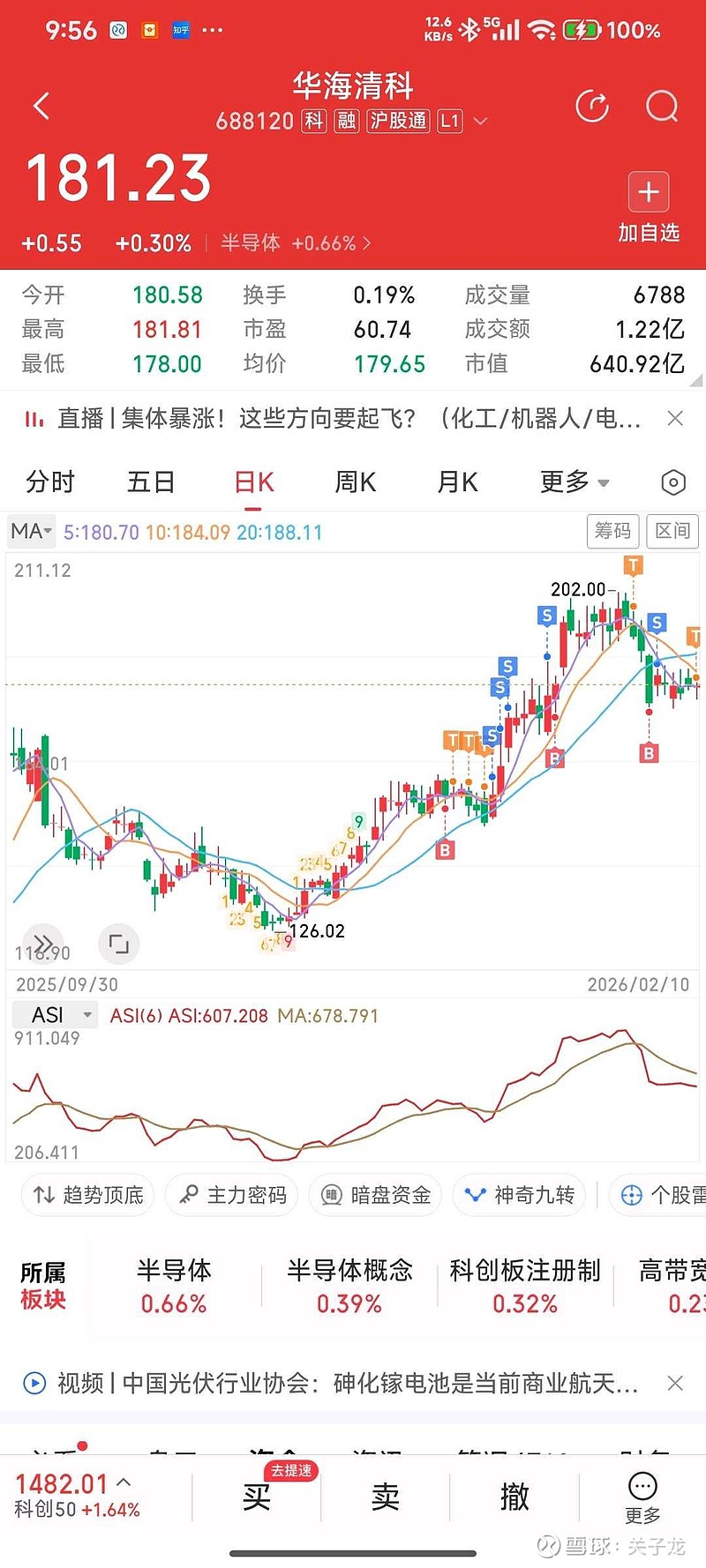This screenshot has width=706, height=1568.
Task: Open the MA indicator dropdown
Action: coord(30,531)
